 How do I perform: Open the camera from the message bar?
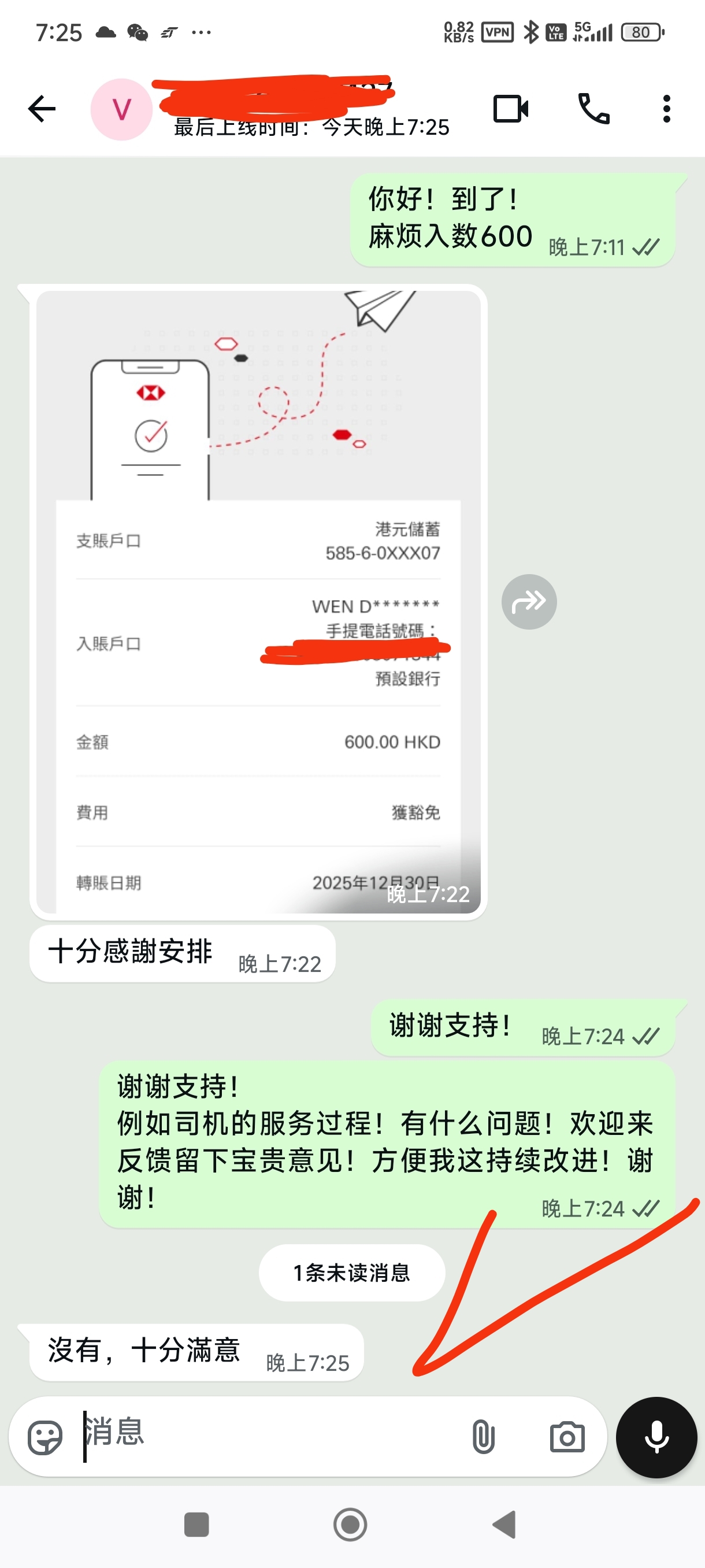[567, 1437]
